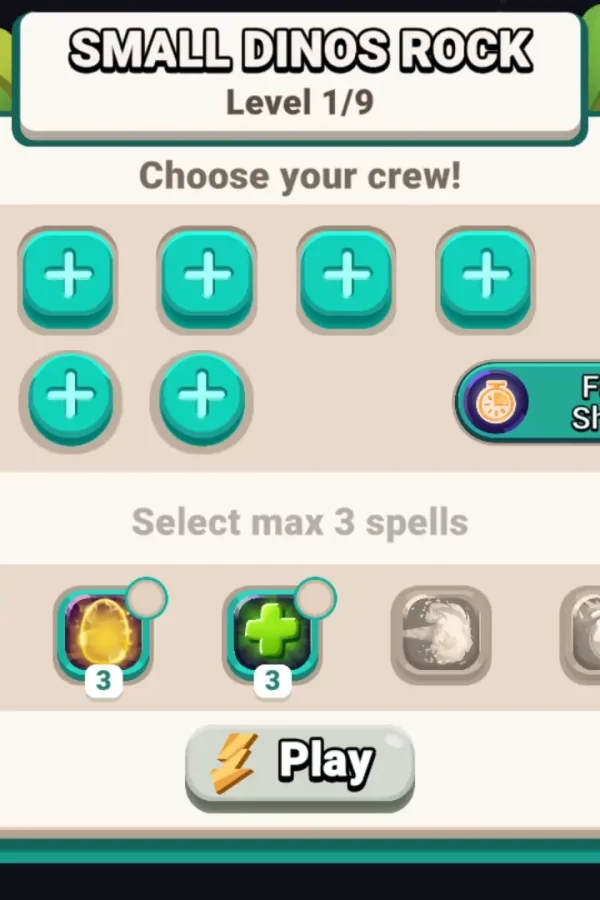Image resolution: width=600 pixels, height=900 pixels.
Task: Add a dino to the sixth crew slot
Action: tap(201, 399)
